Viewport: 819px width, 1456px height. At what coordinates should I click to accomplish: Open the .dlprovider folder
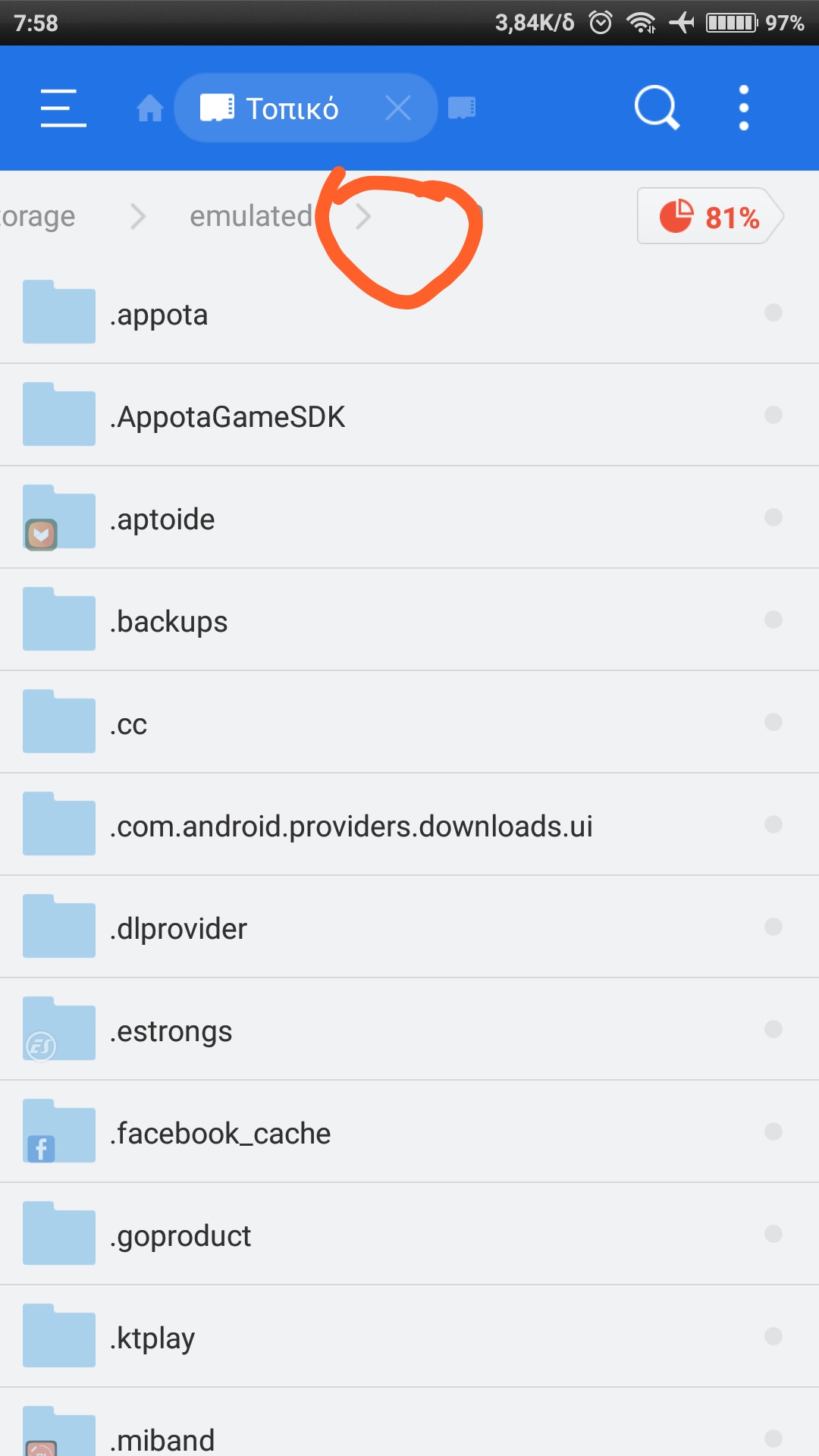[409, 927]
